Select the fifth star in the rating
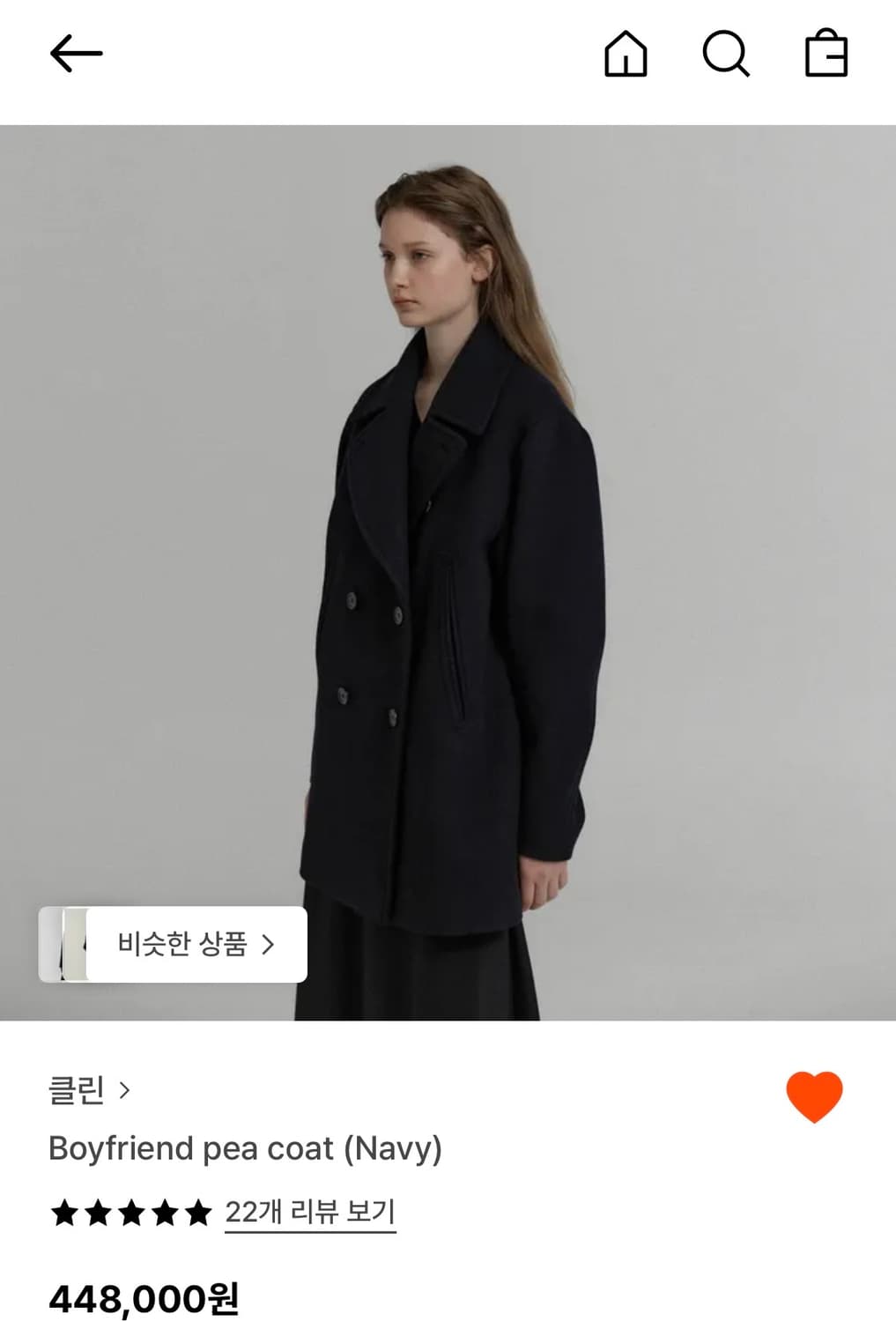This screenshot has width=896, height=1322. click(198, 1213)
